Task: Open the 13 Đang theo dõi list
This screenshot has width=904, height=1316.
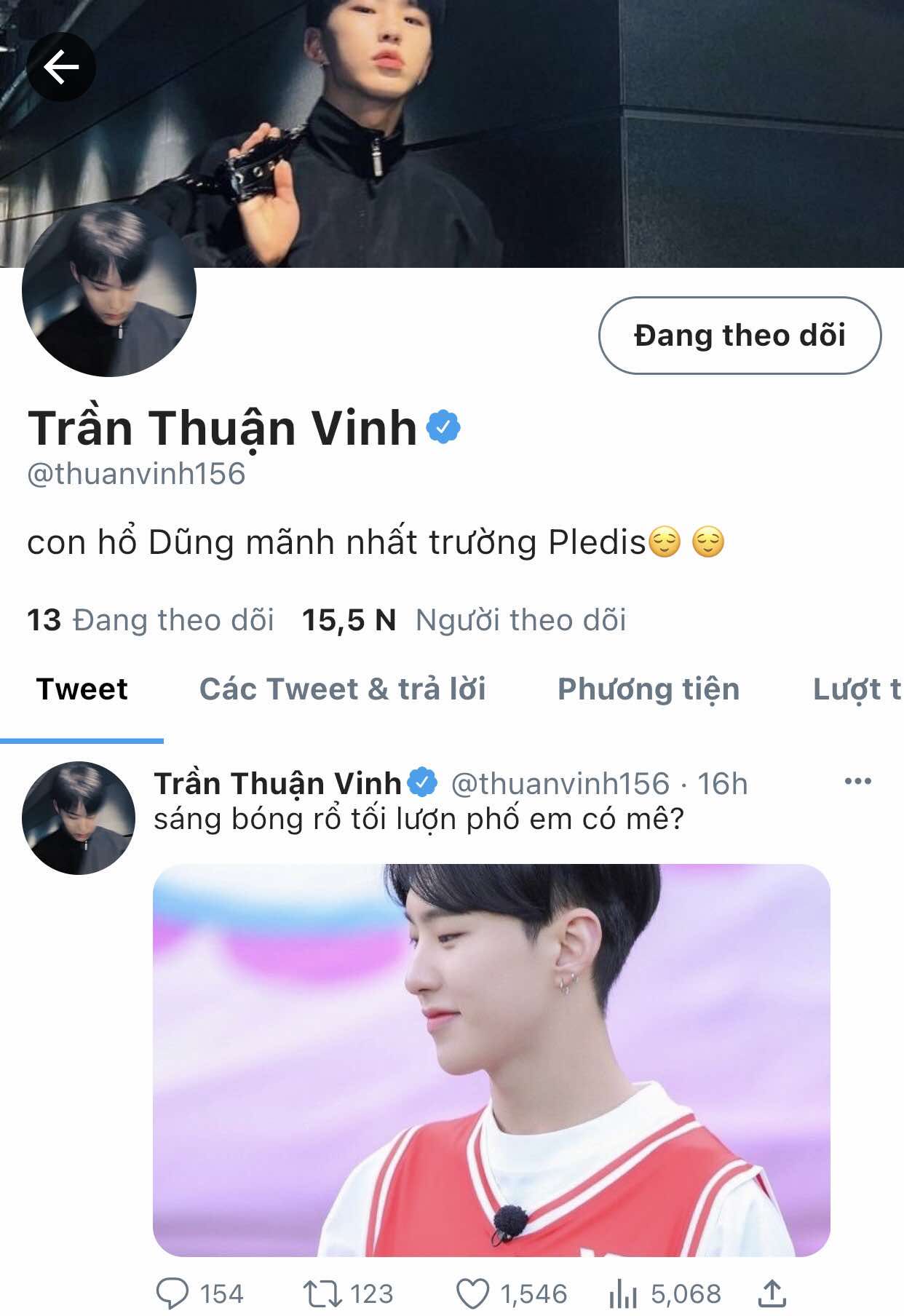Action: tap(151, 620)
